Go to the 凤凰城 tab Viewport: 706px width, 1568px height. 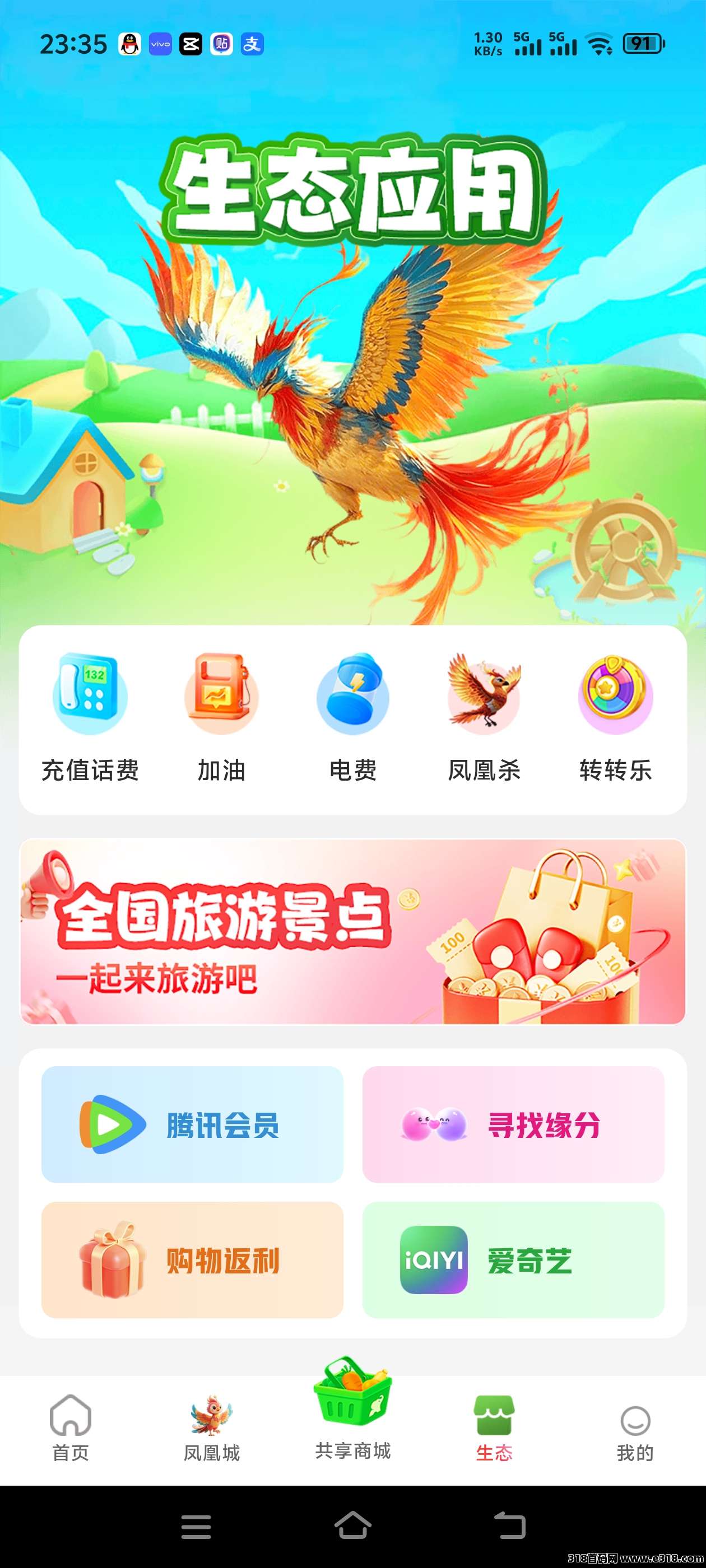(x=211, y=1427)
